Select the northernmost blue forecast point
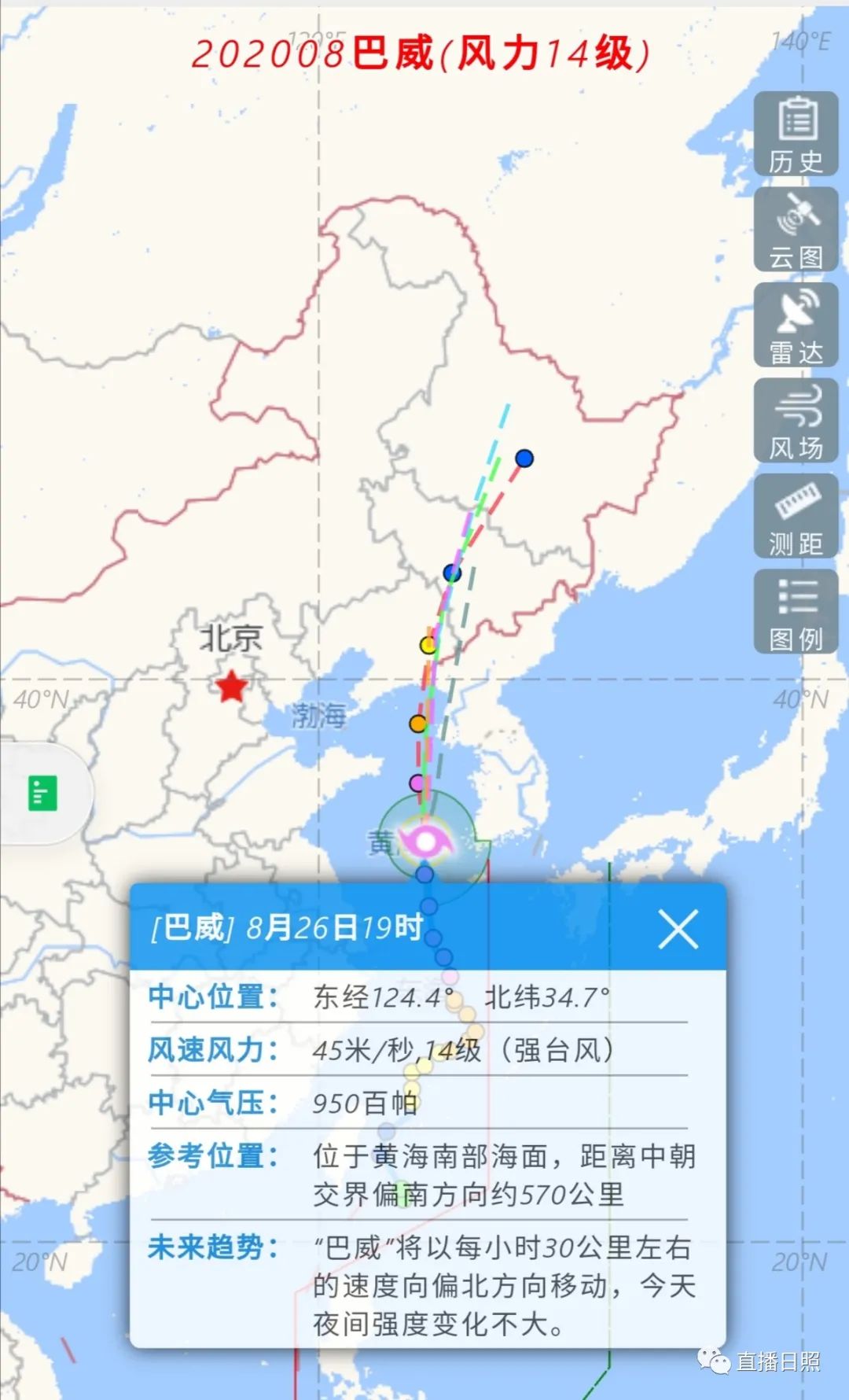This screenshot has height=1400, width=849. click(524, 458)
